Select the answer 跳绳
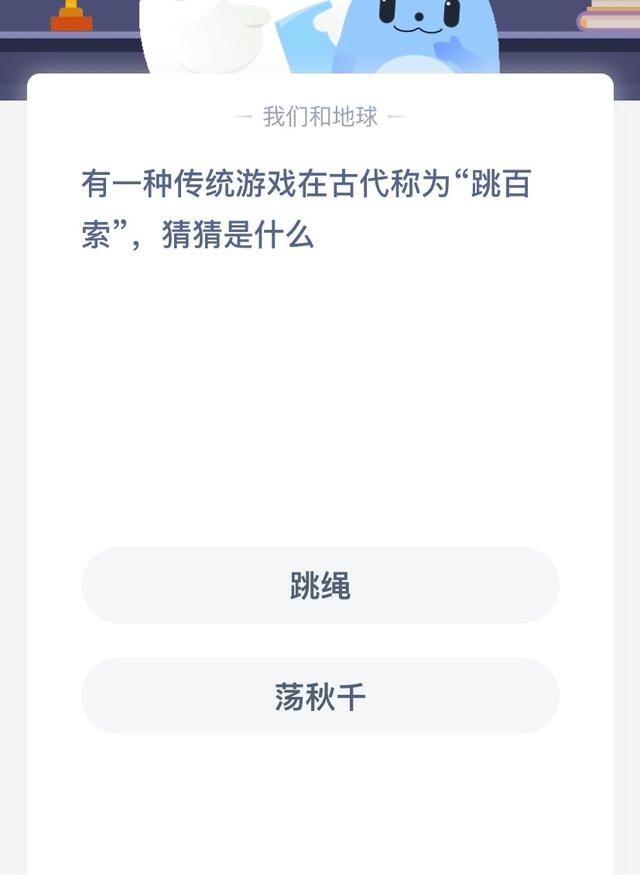 [x=320, y=586]
